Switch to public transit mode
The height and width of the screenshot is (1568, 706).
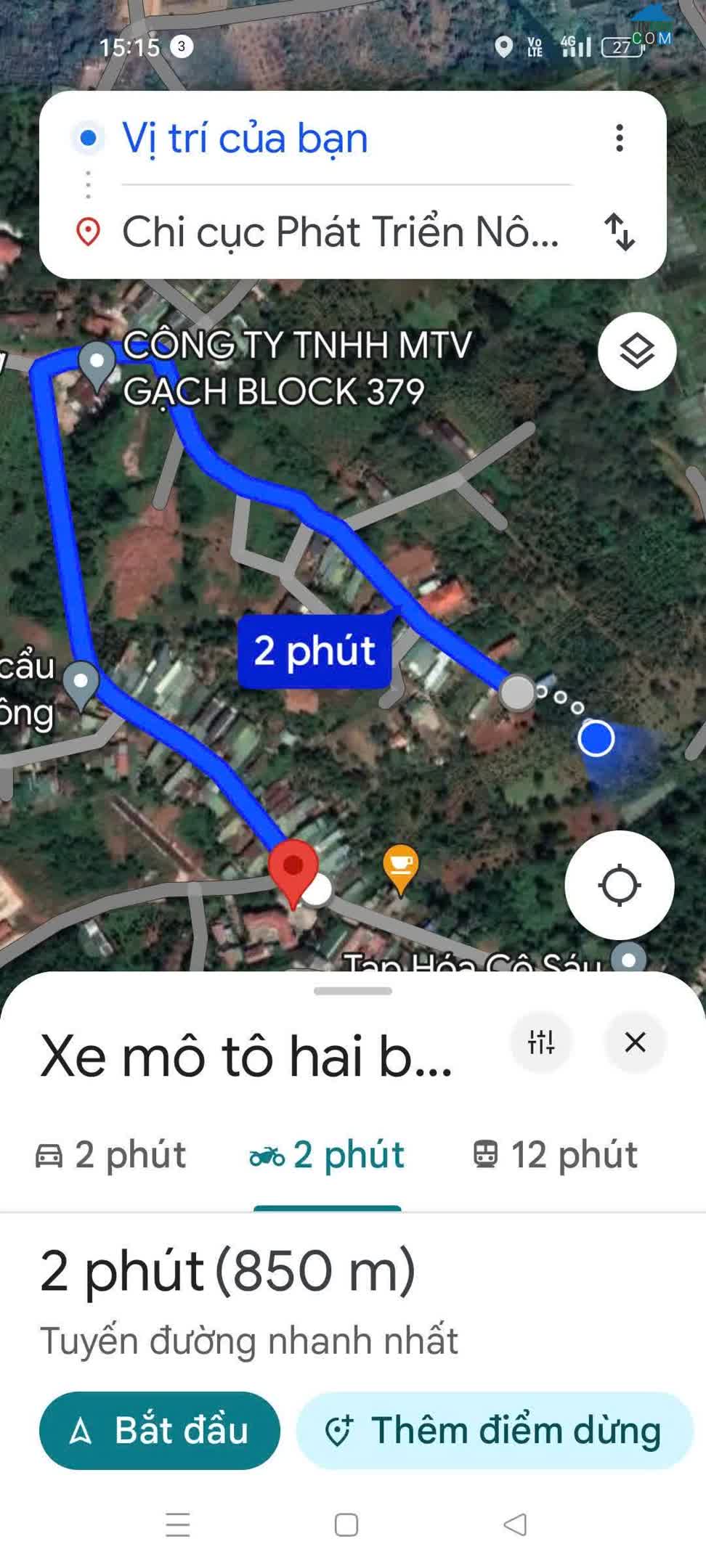click(x=555, y=1153)
